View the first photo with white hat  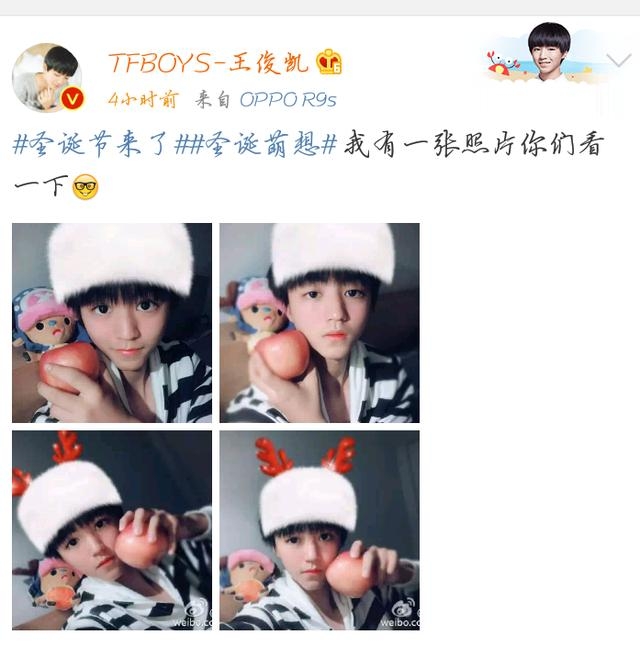[112, 322]
